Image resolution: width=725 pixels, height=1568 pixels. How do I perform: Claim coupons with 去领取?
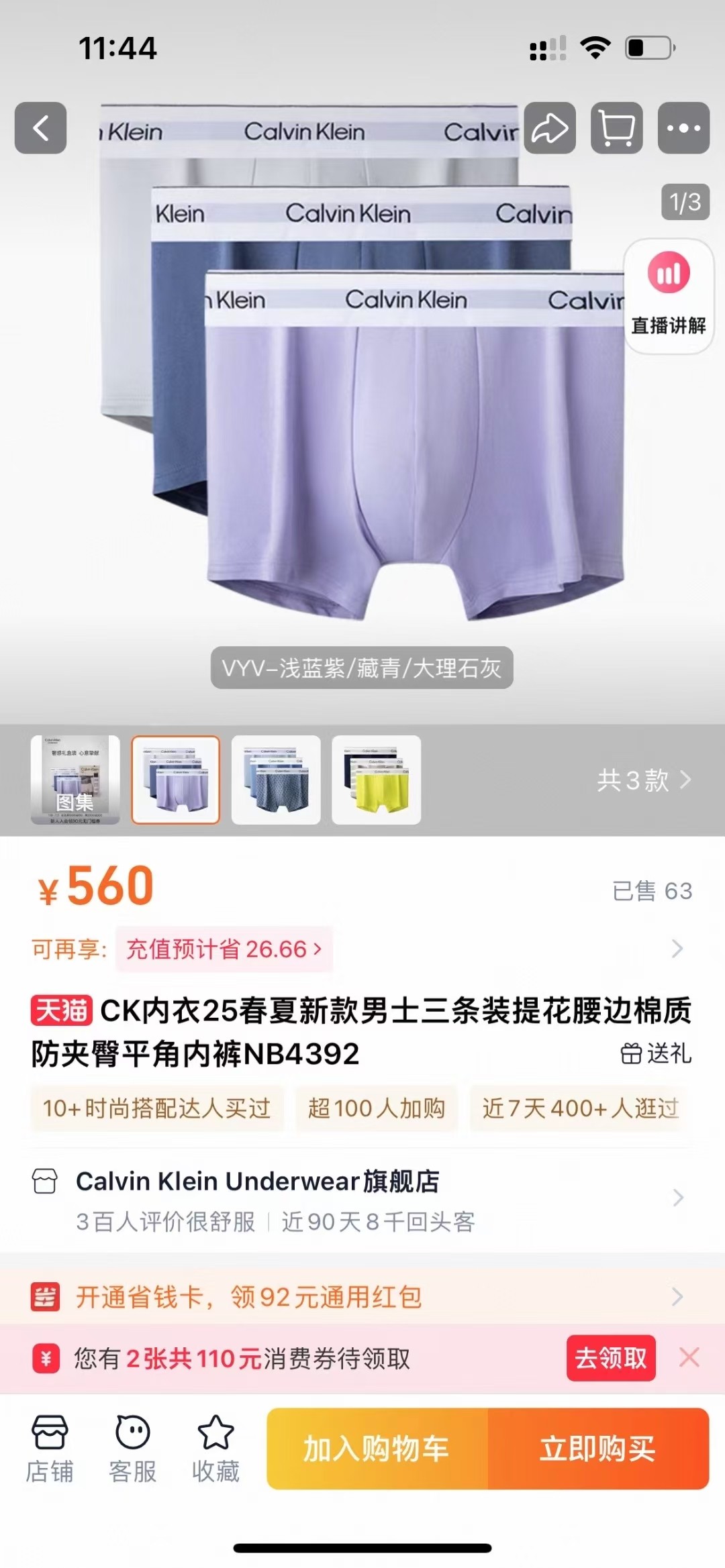pyautogui.click(x=610, y=1358)
